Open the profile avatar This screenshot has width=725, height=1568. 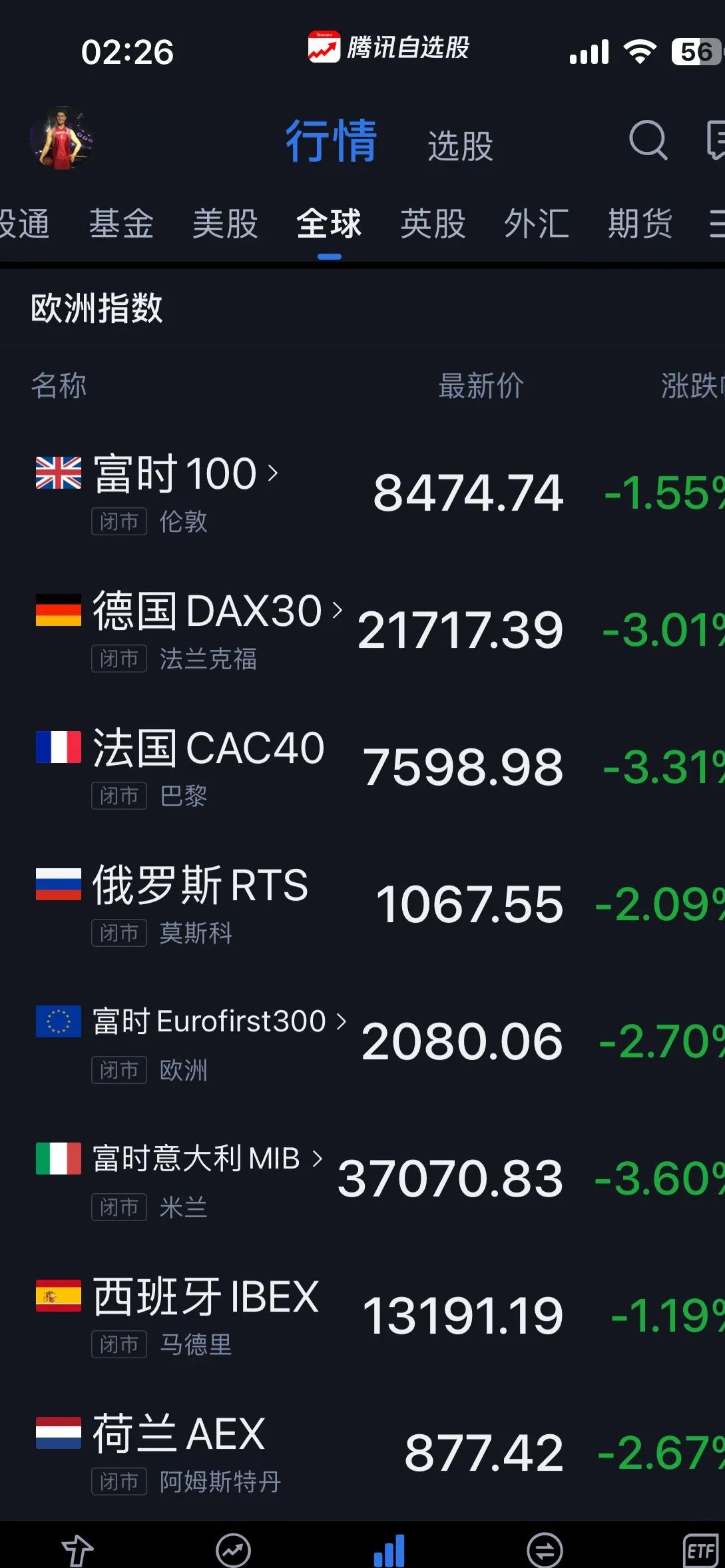click(61, 138)
